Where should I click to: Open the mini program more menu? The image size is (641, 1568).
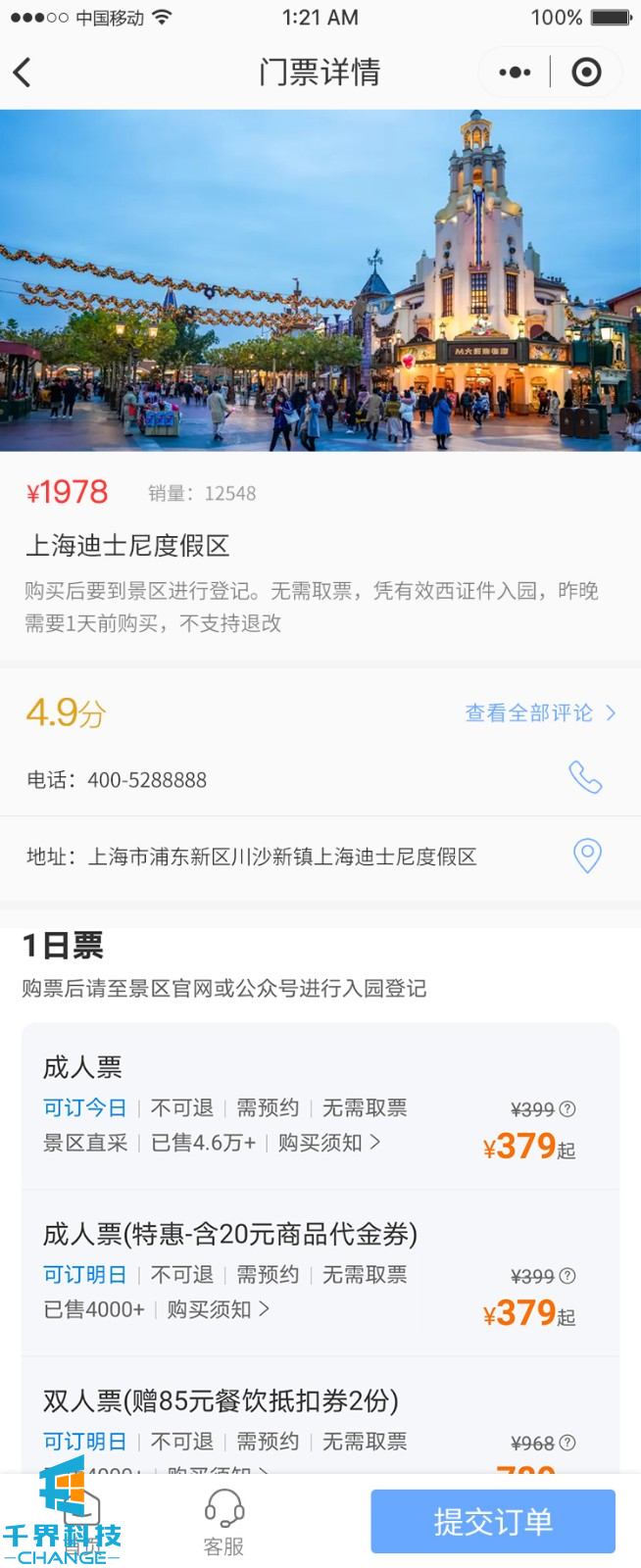pyautogui.click(x=515, y=73)
